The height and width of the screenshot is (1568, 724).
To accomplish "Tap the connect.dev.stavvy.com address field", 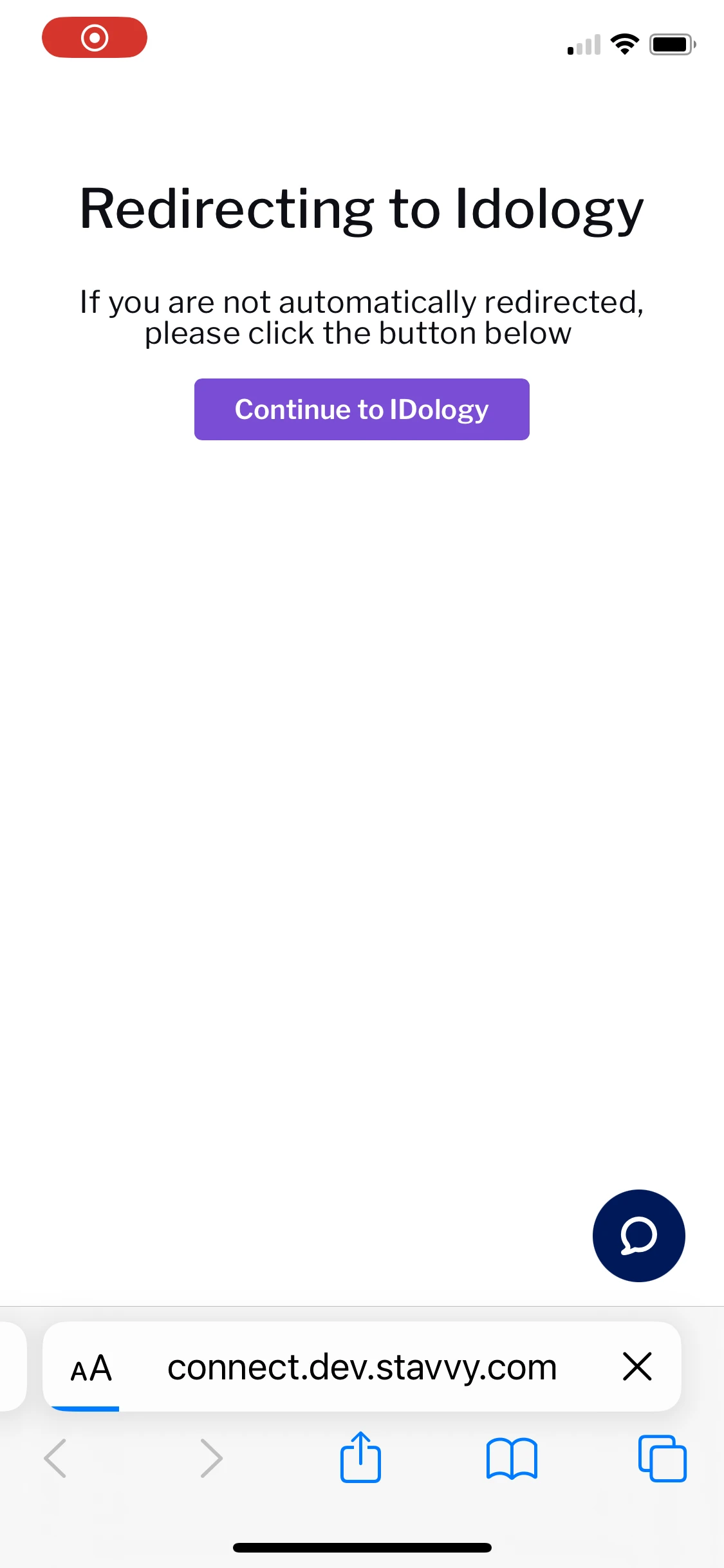I will tap(362, 1367).
